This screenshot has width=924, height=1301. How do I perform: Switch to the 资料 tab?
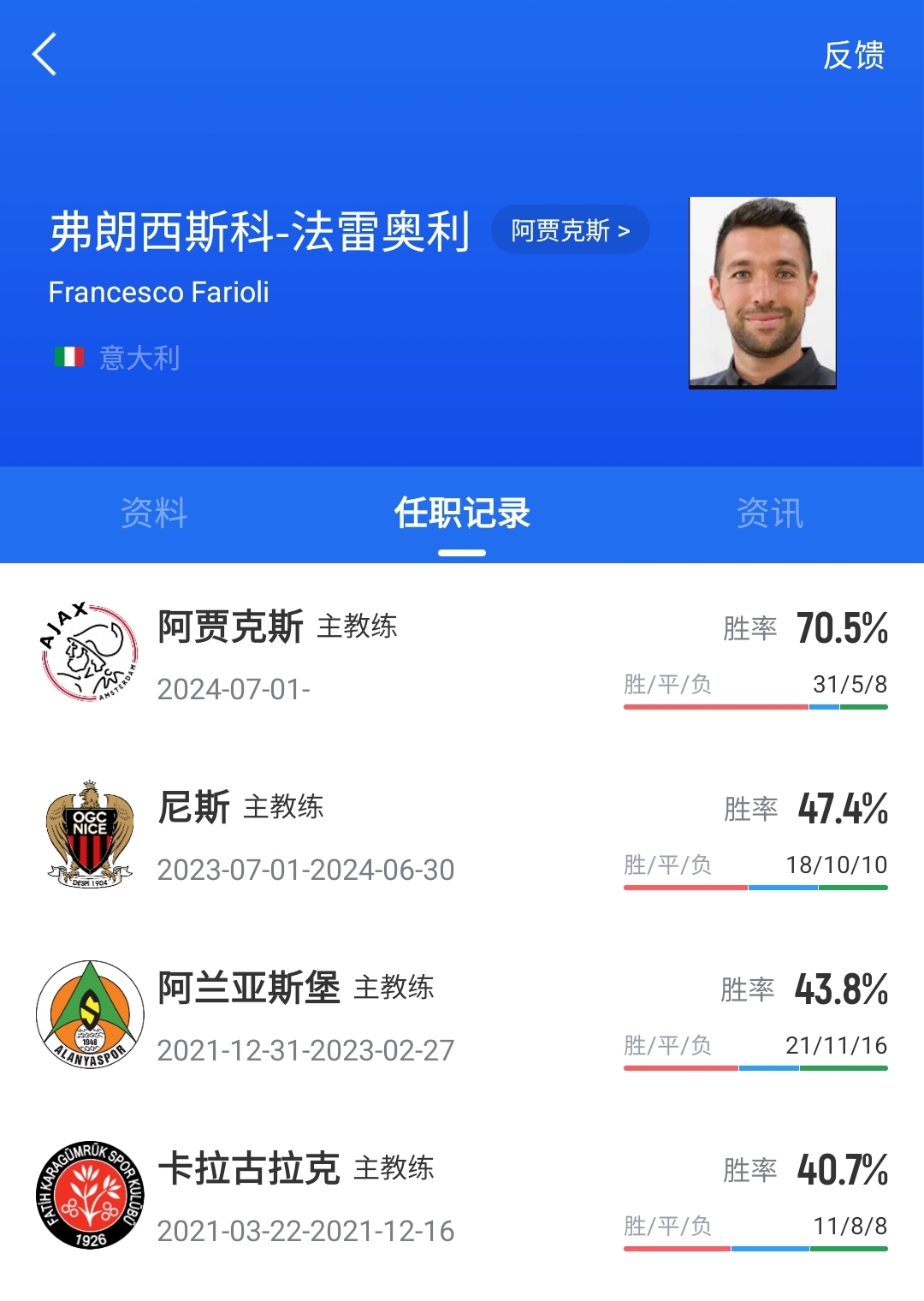point(154,514)
